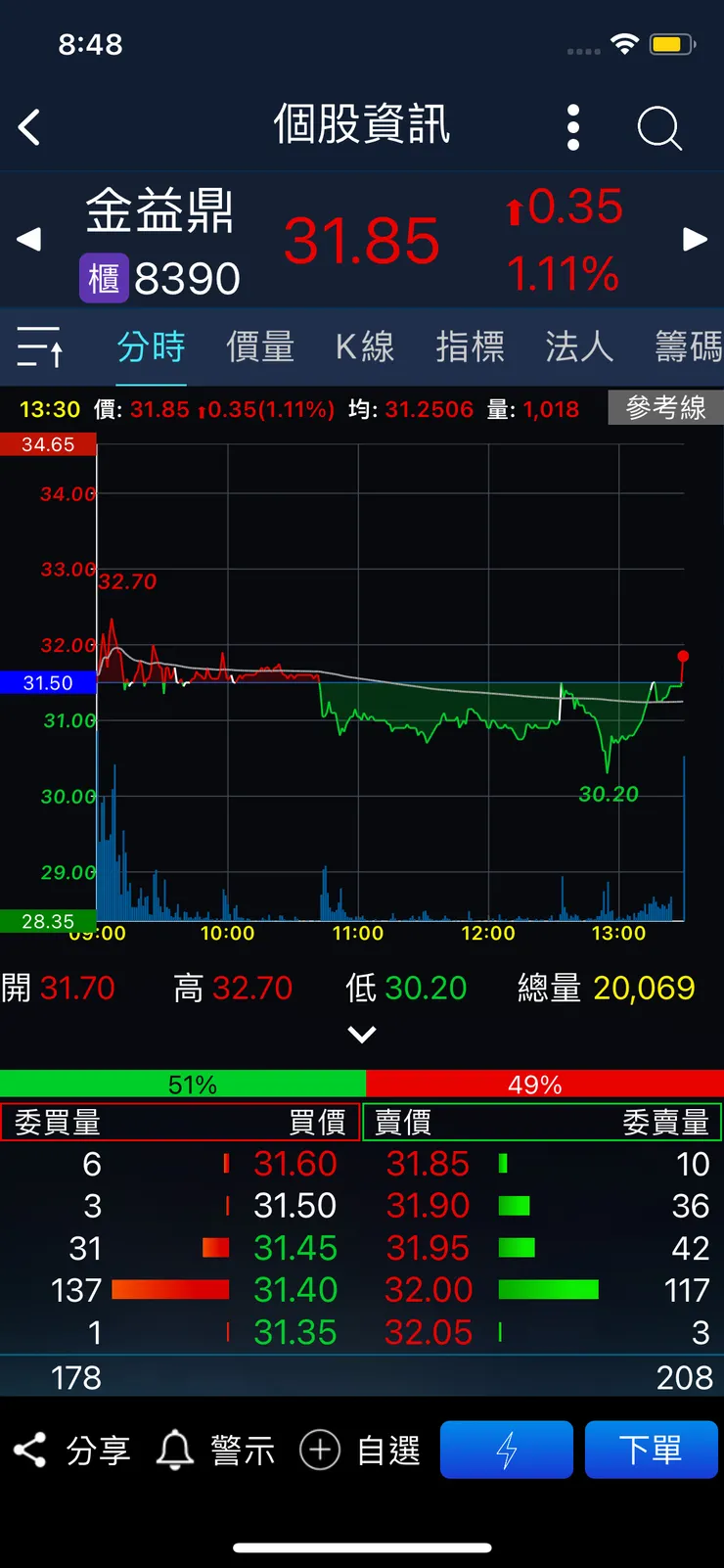Switch to the K線 candlestick tab

[x=365, y=346]
